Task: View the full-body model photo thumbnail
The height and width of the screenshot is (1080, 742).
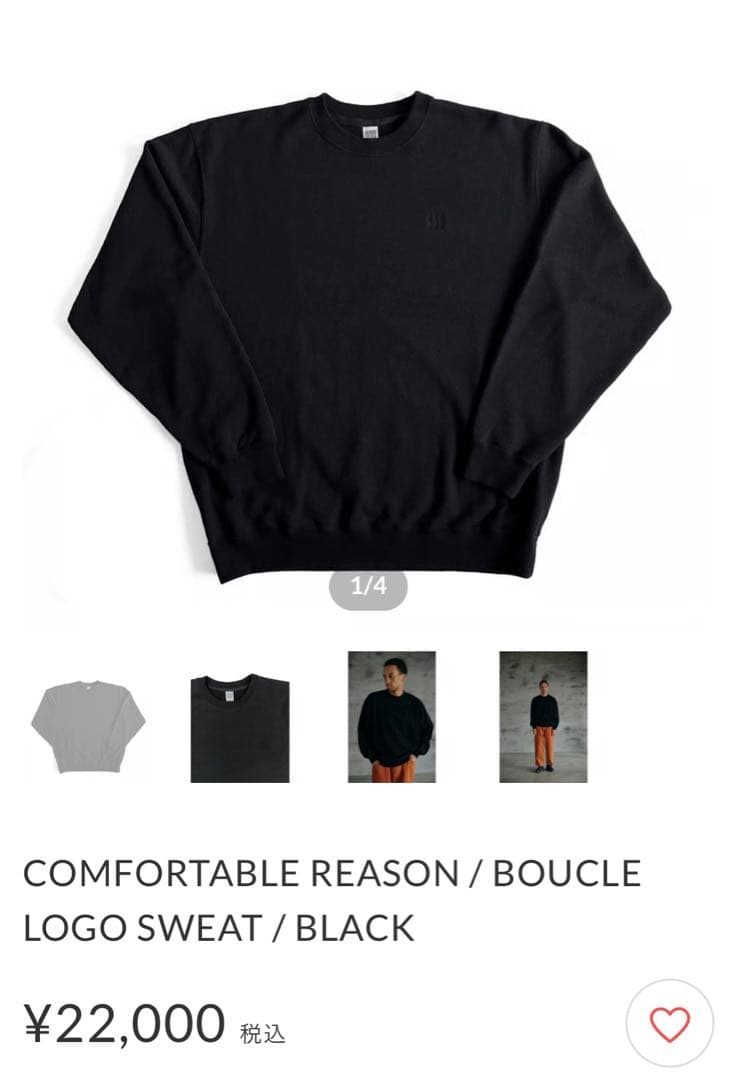Action: click(542, 716)
